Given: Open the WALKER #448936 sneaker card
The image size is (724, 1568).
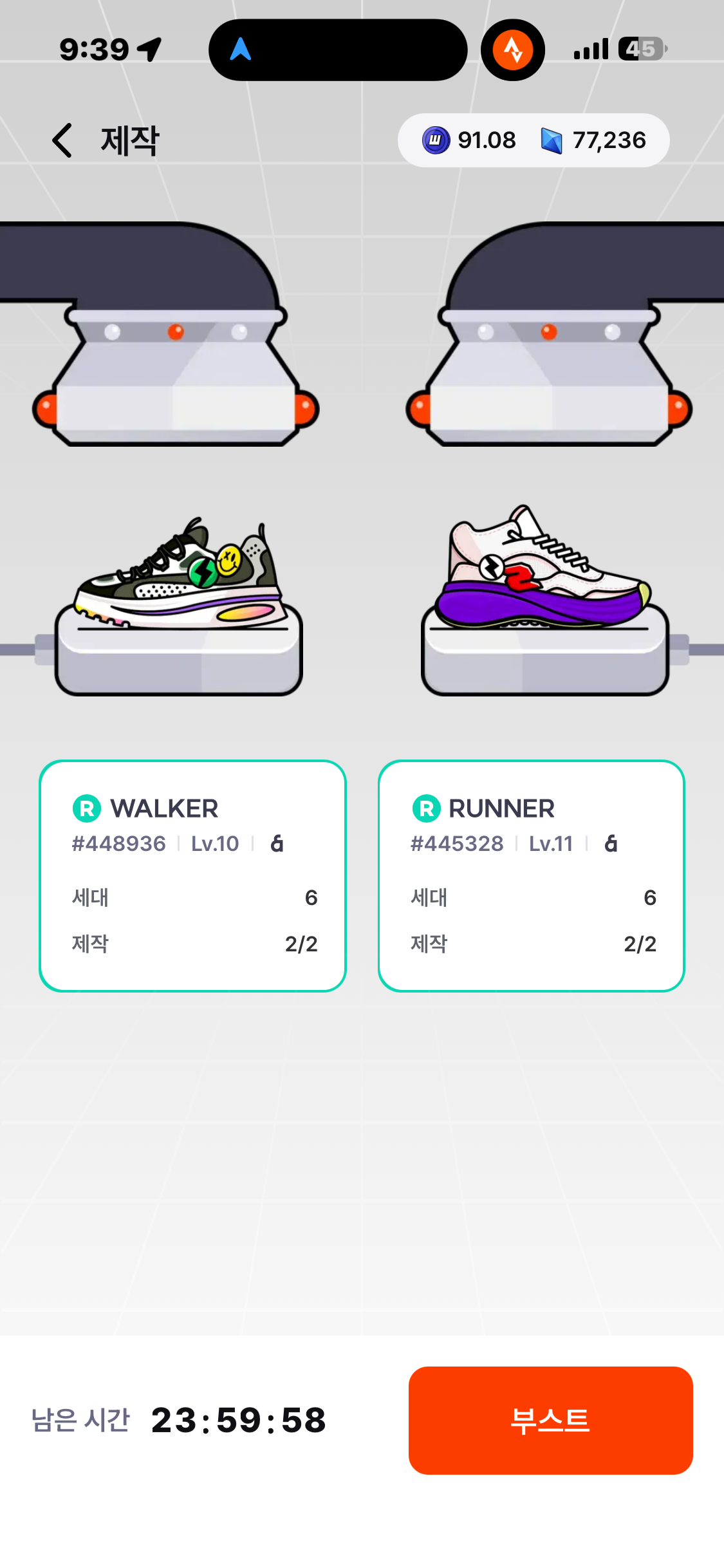Looking at the screenshot, I should click(x=192, y=875).
